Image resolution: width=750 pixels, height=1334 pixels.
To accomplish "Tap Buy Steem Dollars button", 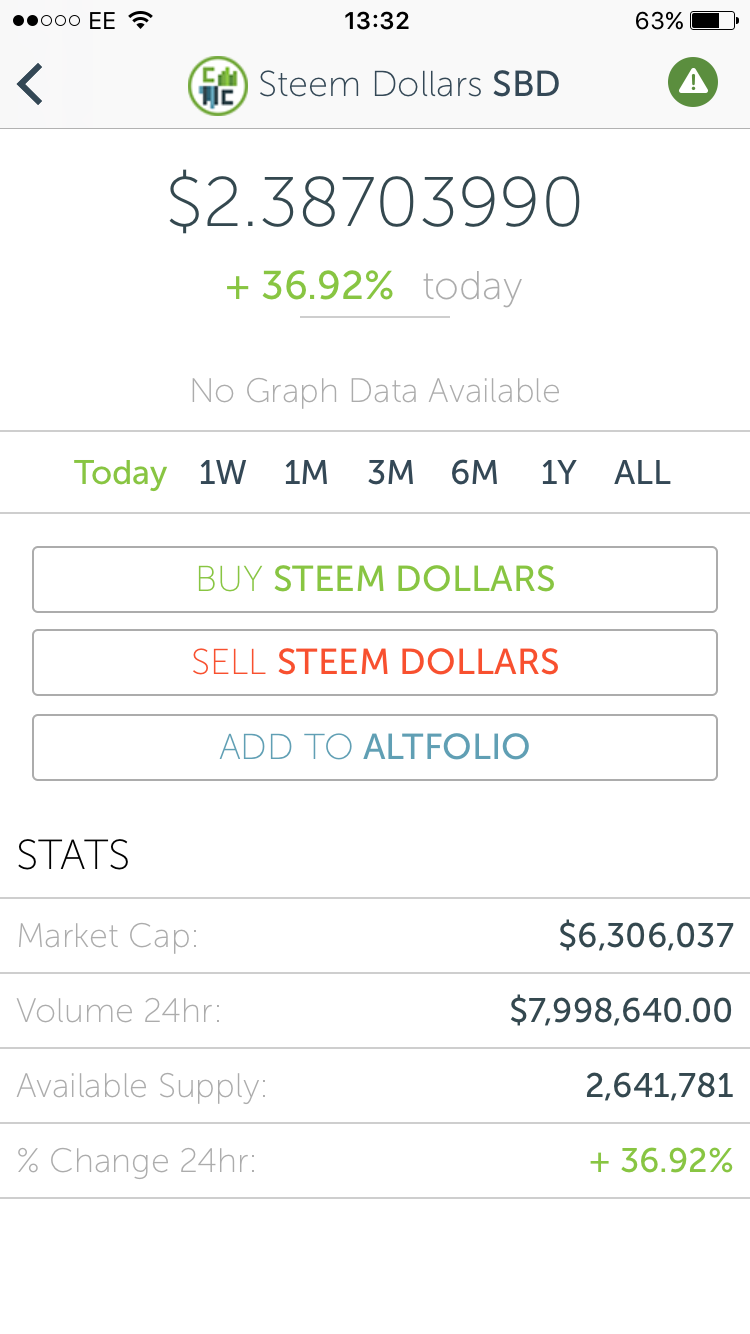I will (x=375, y=579).
